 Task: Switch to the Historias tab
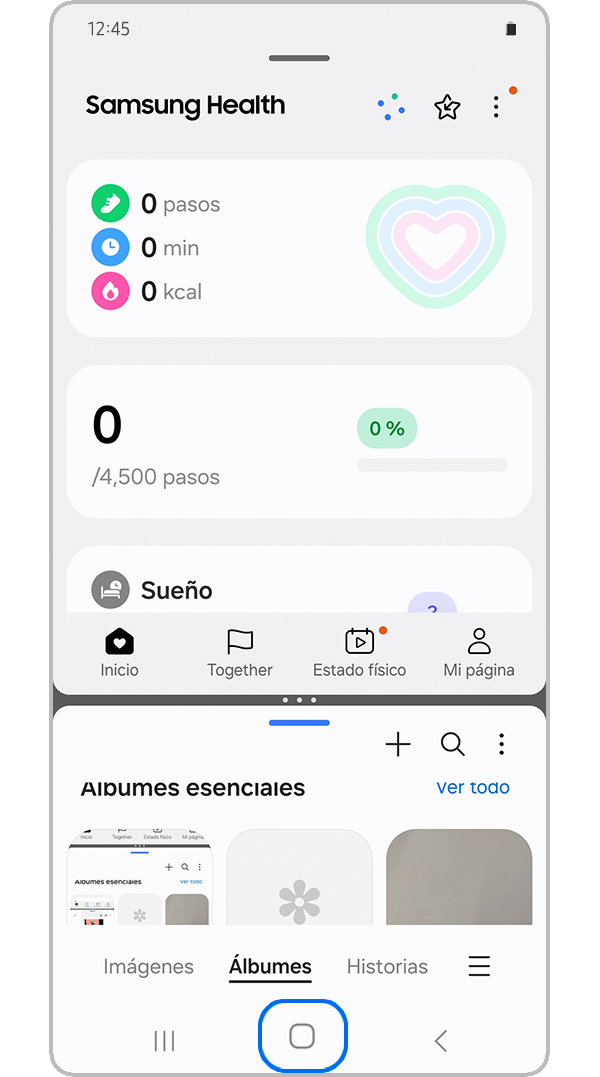(x=387, y=966)
